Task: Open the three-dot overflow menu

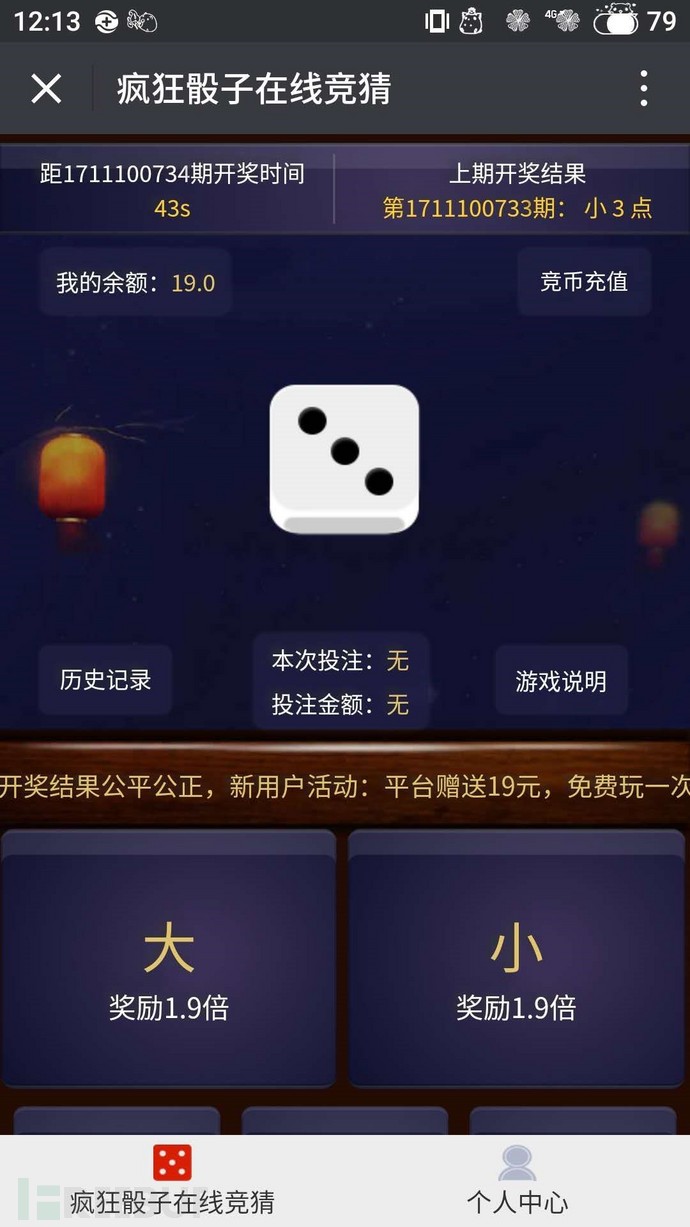Action: tap(644, 89)
